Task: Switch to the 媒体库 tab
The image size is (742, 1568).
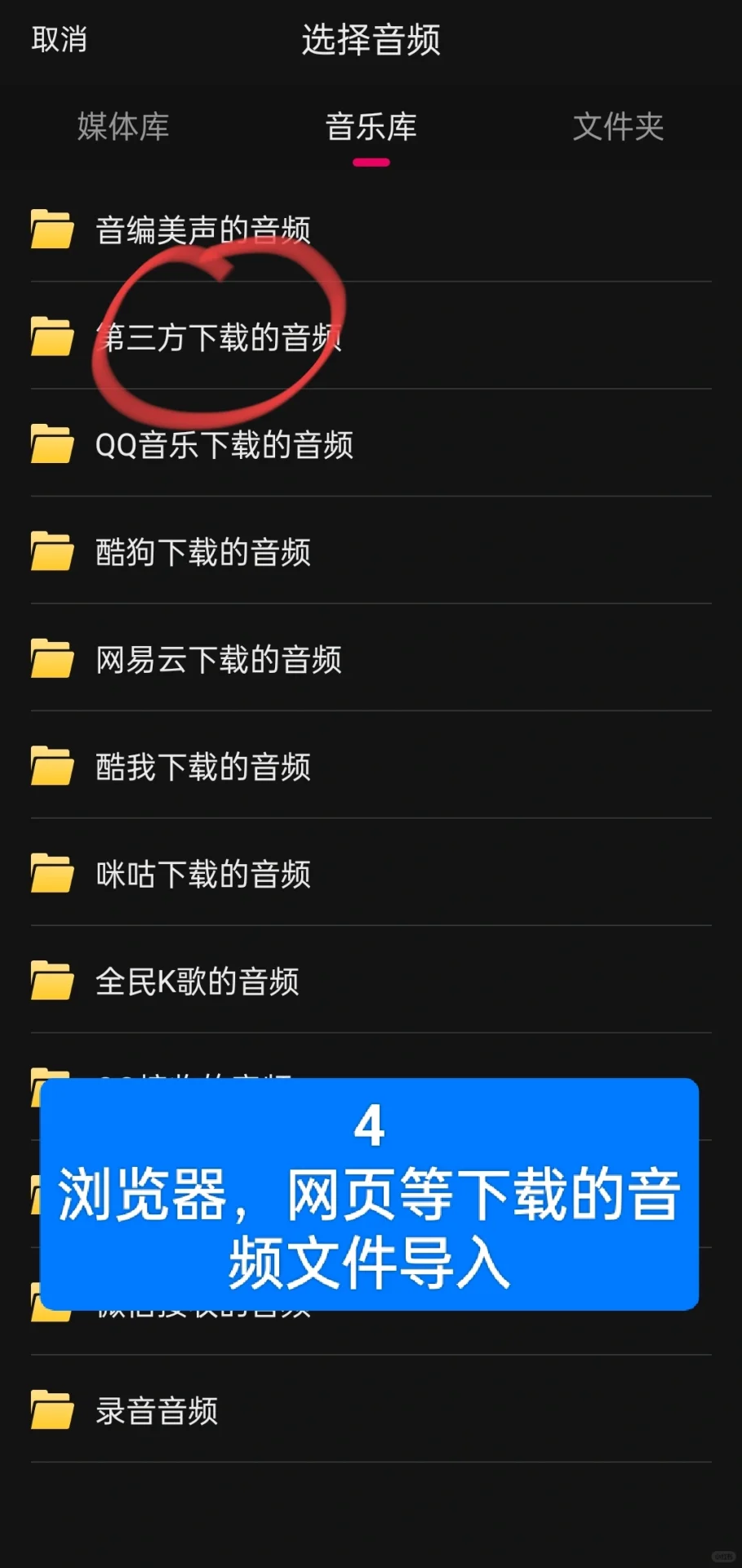Action: pyautogui.click(x=123, y=127)
